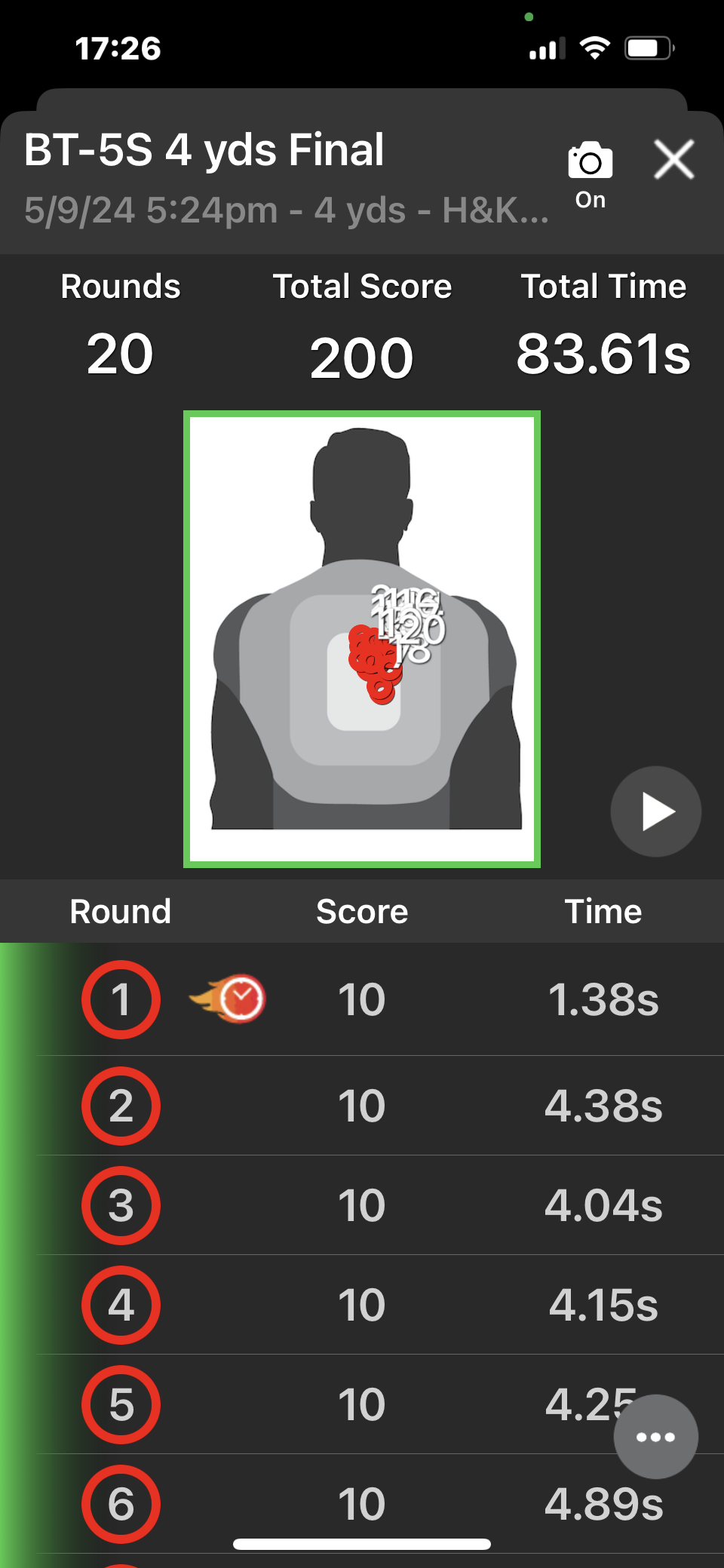Close the session results sheet
This screenshot has height=1568, width=724.
click(x=673, y=160)
